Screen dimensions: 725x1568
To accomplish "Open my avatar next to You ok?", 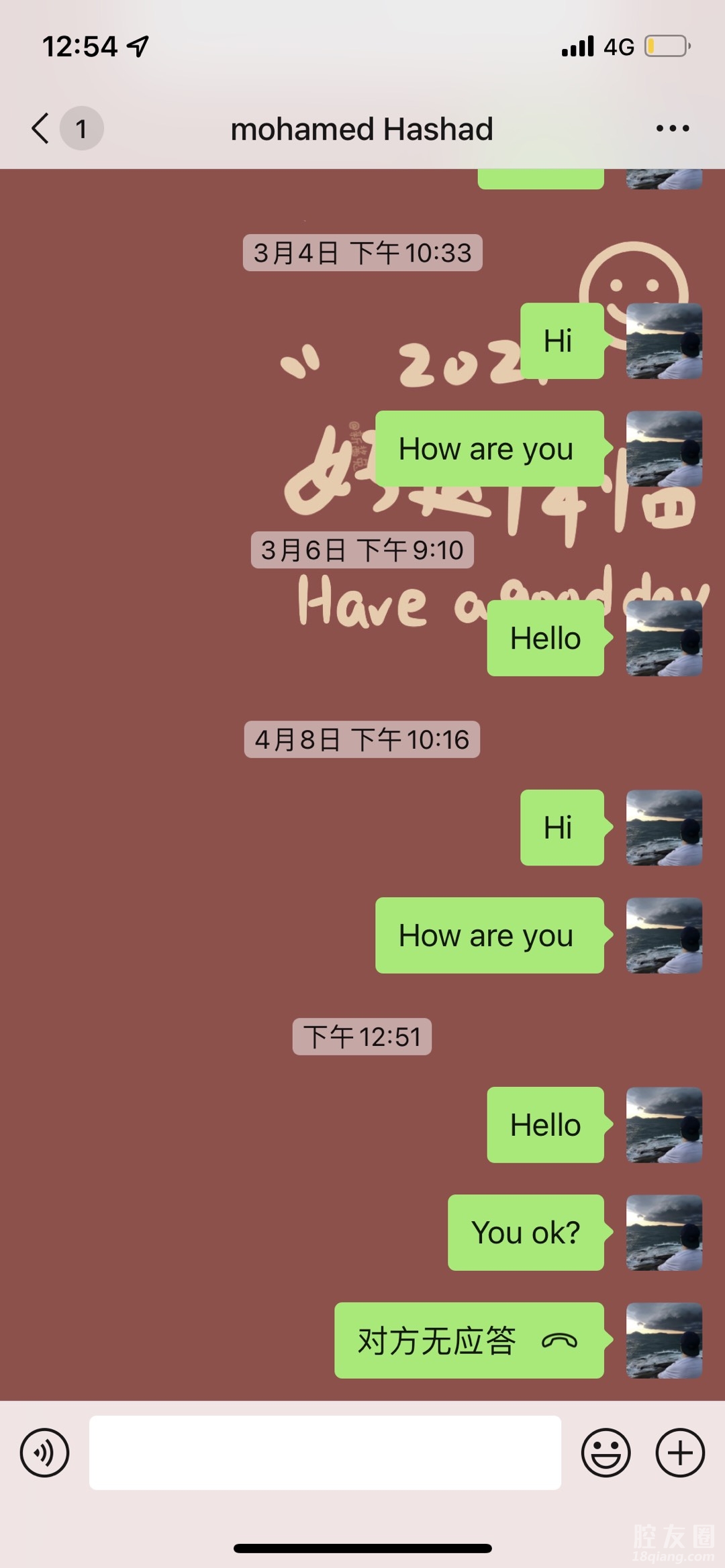I will pos(664,1233).
